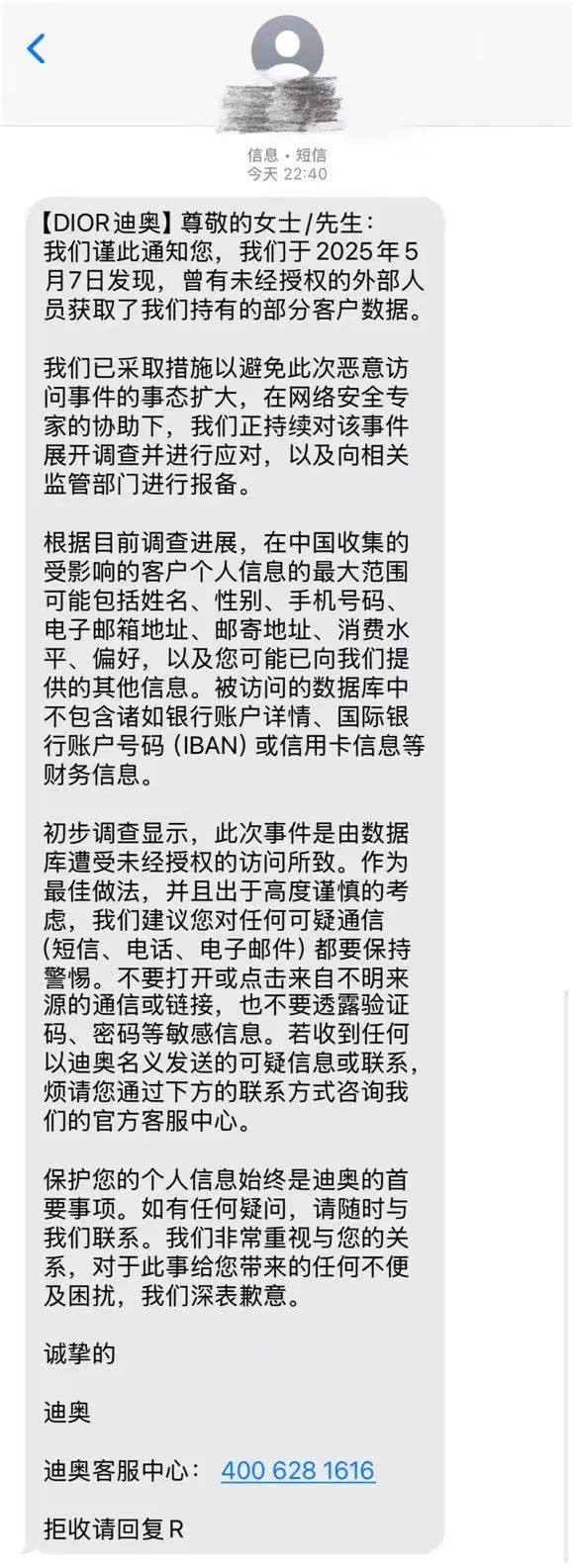This screenshot has width=574, height=1568.
Task: Call Dior customer service 400 628 1616
Action: click(x=298, y=1470)
